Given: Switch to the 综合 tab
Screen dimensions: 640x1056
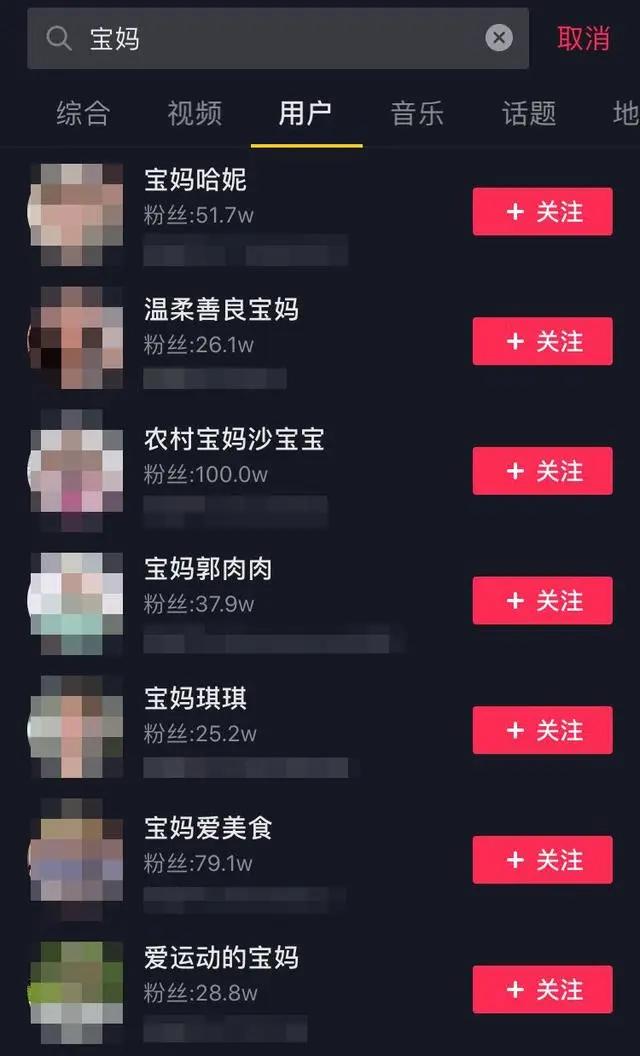Looking at the screenshot, I should (83, 113).
